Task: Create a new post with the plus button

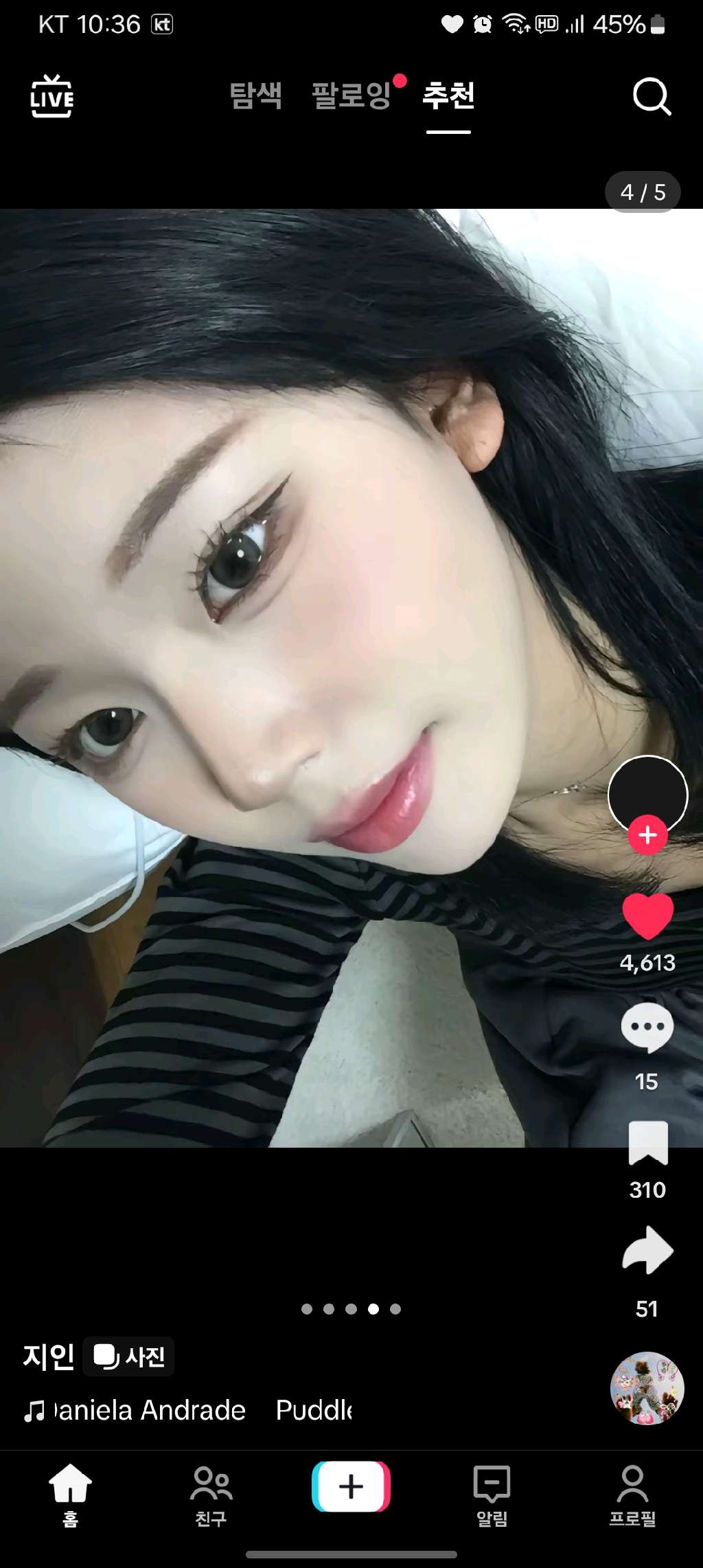Action: (x=351, y=1487)
